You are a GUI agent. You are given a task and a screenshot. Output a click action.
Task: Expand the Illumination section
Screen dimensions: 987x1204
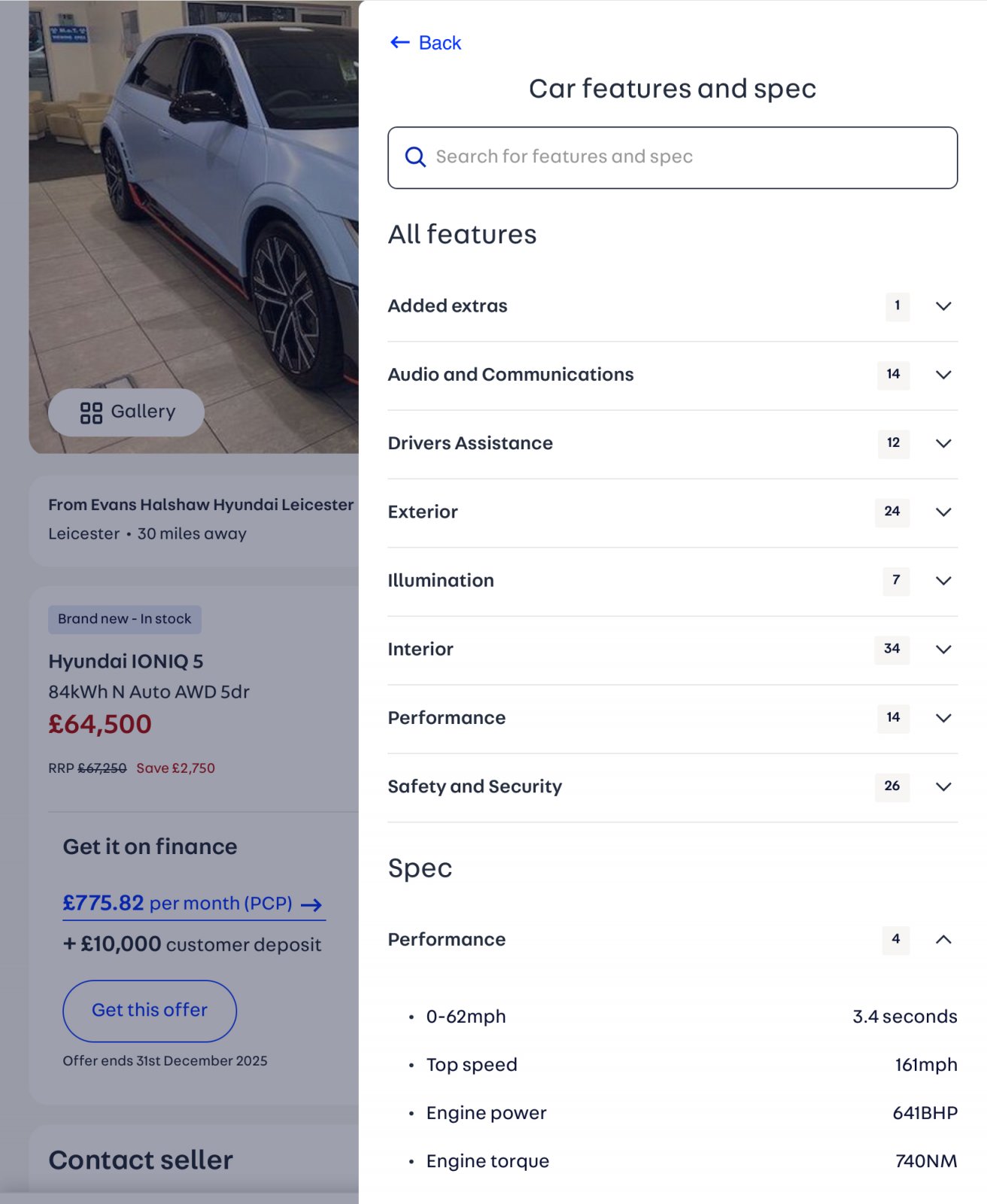click(943, 580)
